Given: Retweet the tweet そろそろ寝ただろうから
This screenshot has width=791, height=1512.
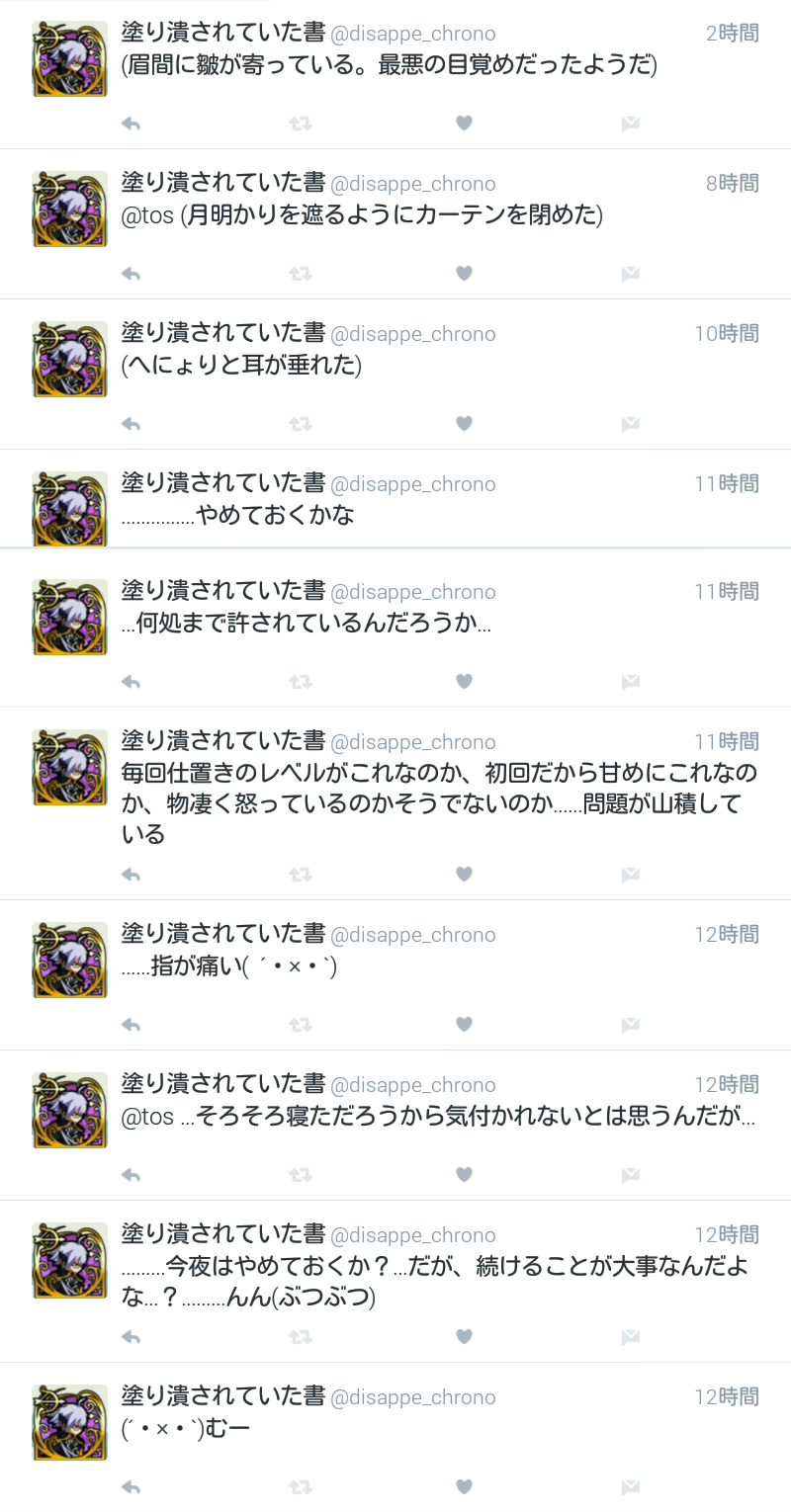Looking at the screenshot, I should click(301, 1175).
